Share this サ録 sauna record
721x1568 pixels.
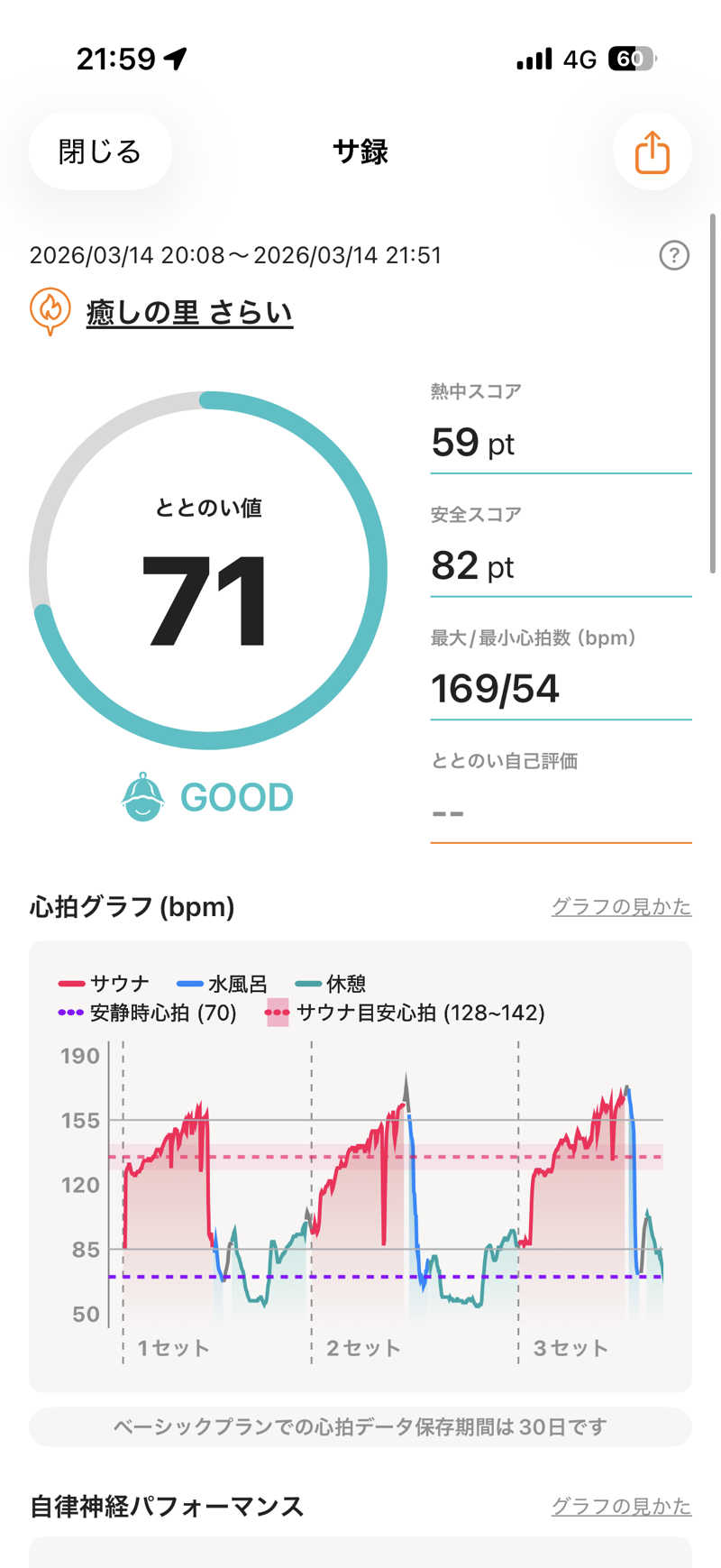(x=652, y=151)
